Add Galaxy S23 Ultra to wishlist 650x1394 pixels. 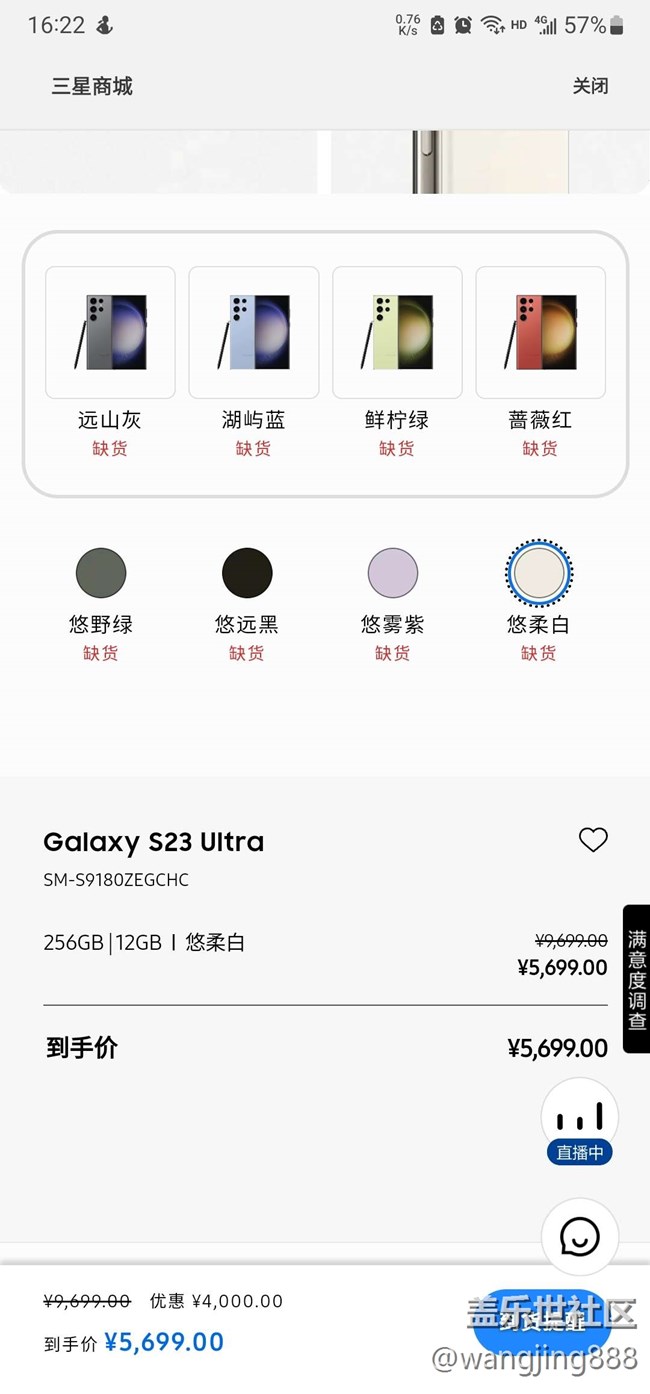pyautogui.click(x=593, y=841)
